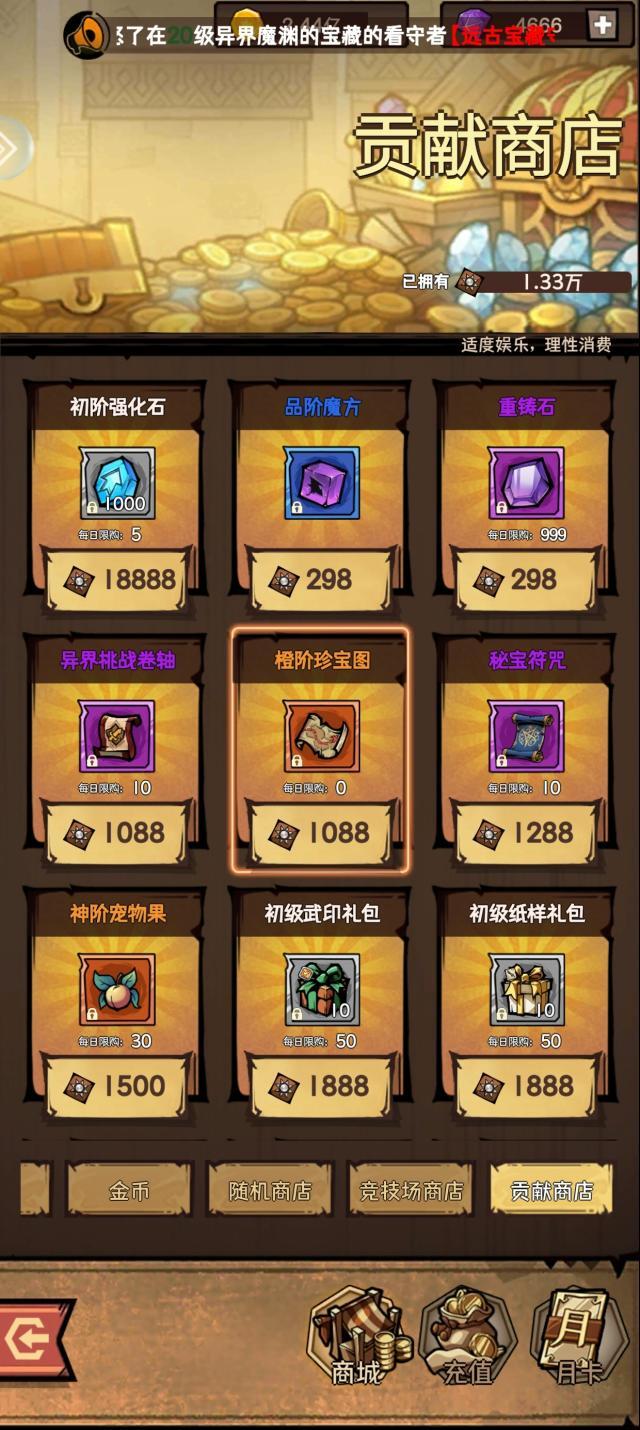The height and width of the screenshot is (1430, 640).
Task: Select the 品阶魔方 item card
Action: click(322, 482)
